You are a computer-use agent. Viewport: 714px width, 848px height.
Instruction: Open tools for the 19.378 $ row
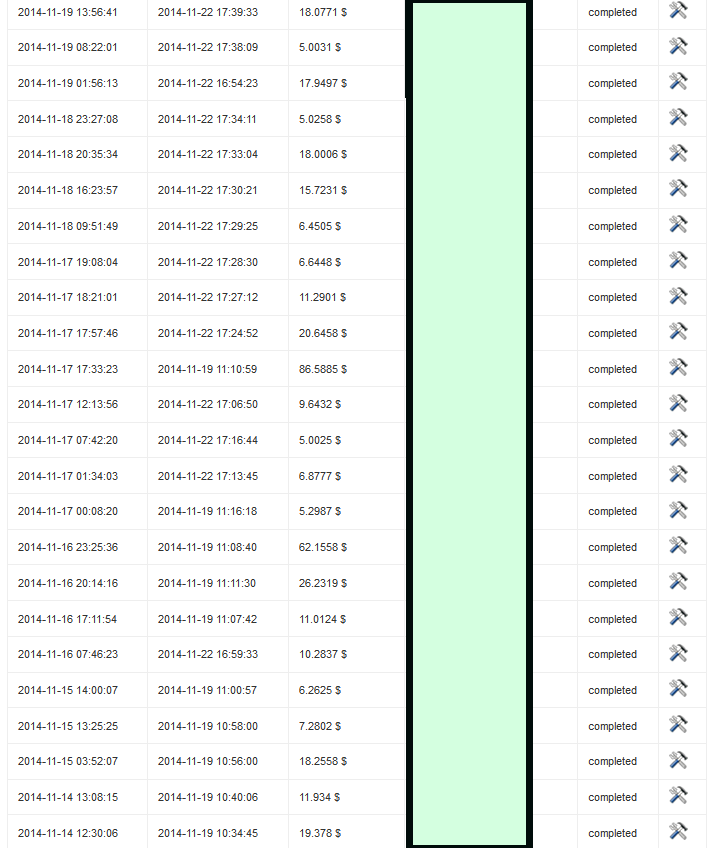(x=678, y=832)
